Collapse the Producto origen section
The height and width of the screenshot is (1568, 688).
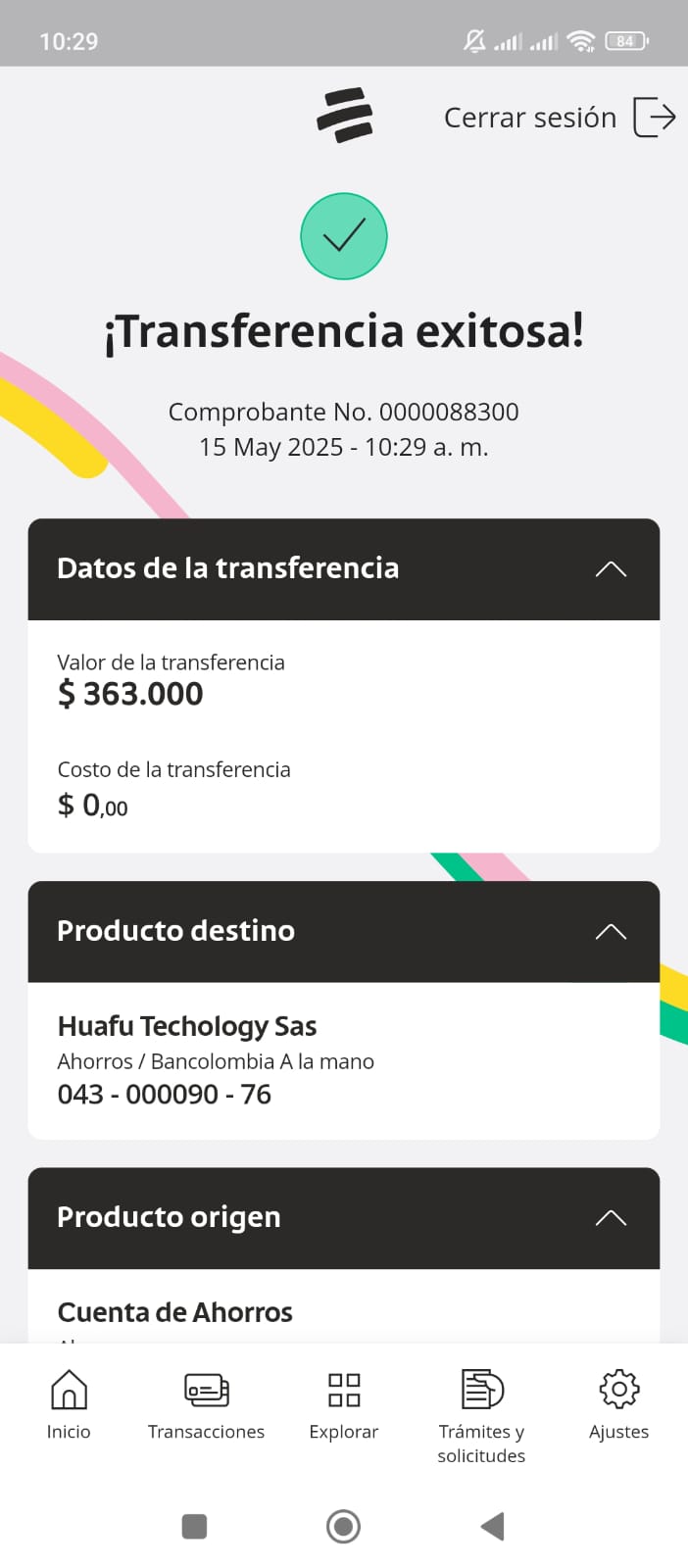click(x=611, y=1218)
